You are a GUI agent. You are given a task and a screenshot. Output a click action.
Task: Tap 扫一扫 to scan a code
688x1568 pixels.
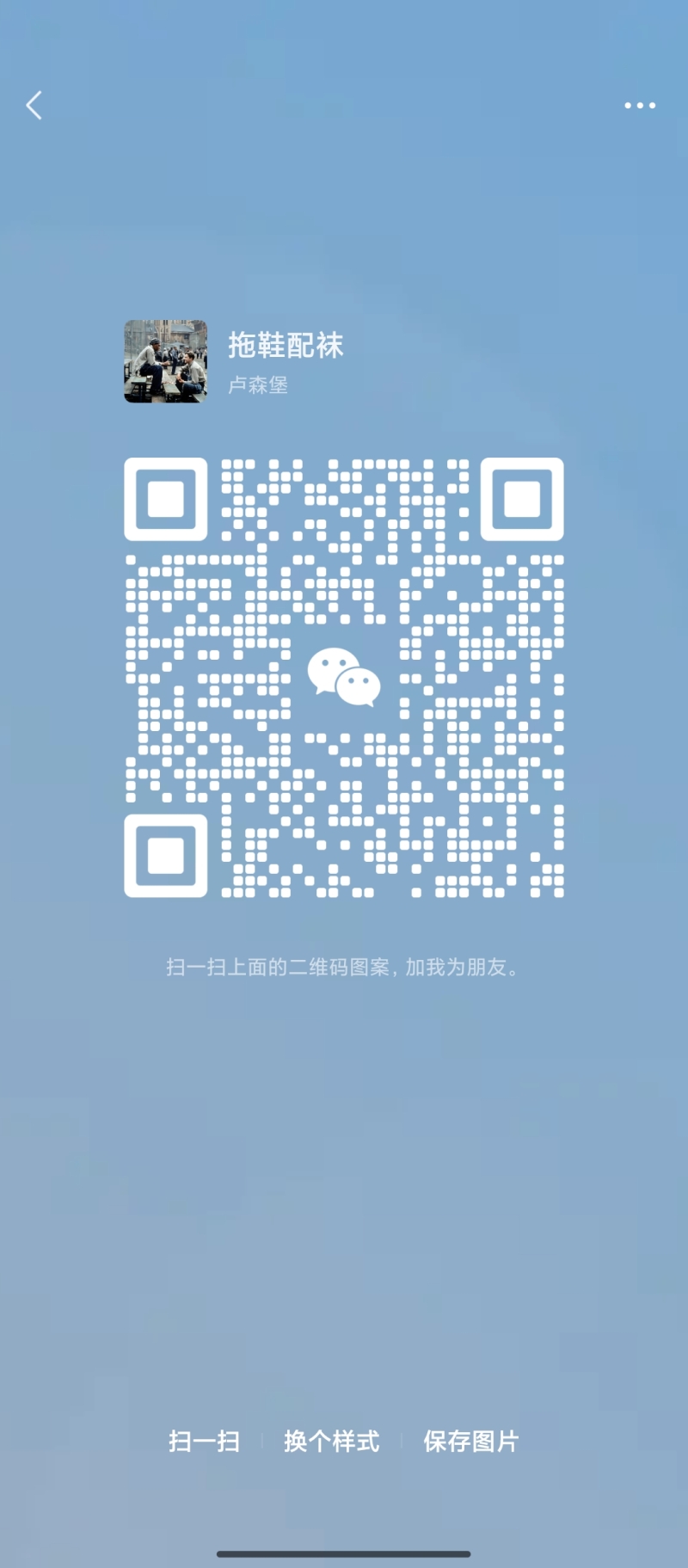click(204, 1441)
